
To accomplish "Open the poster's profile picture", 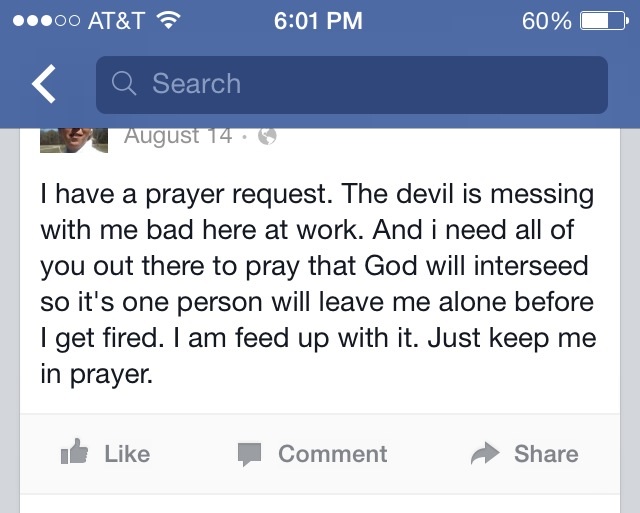I will tap(73, 140).
